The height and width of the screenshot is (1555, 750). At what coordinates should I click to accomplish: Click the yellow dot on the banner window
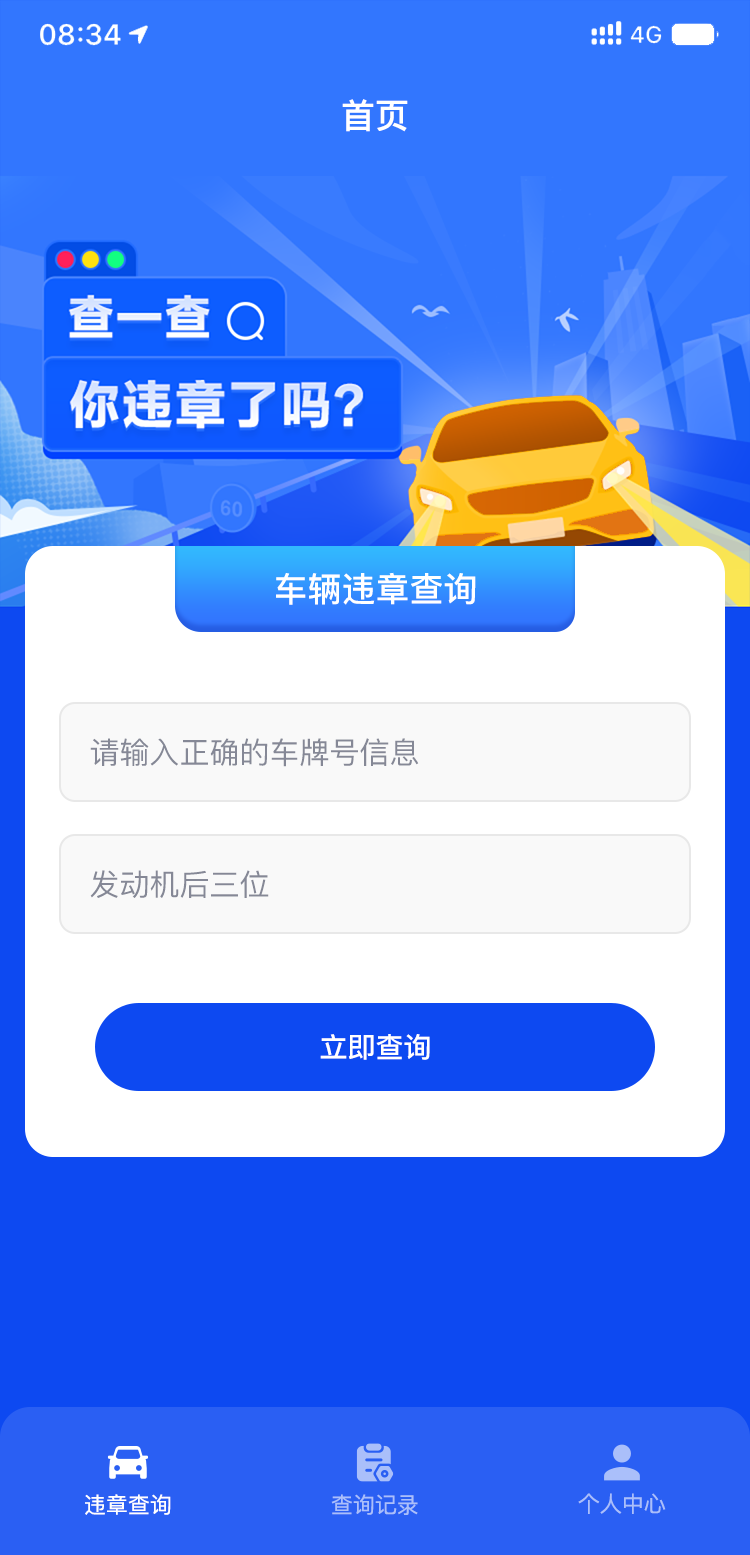pyautogui.click(x=91, y=259)
